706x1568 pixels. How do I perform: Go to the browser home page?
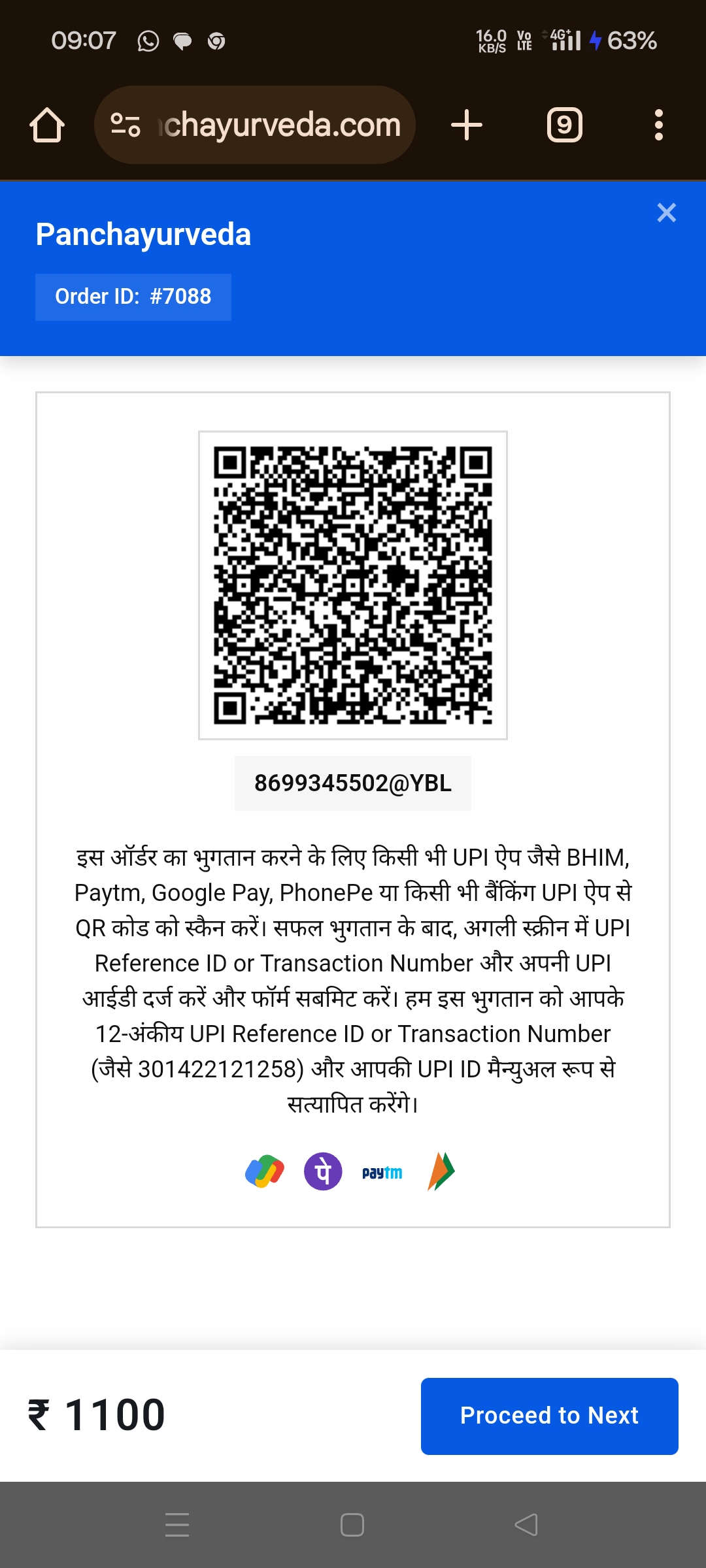[47, 125]
